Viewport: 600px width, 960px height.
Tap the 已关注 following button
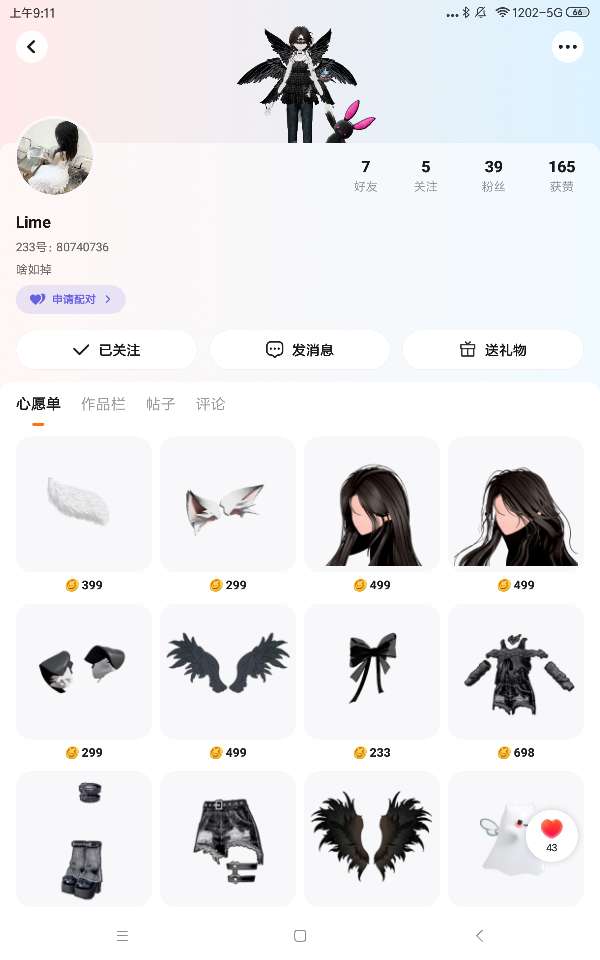106,350
